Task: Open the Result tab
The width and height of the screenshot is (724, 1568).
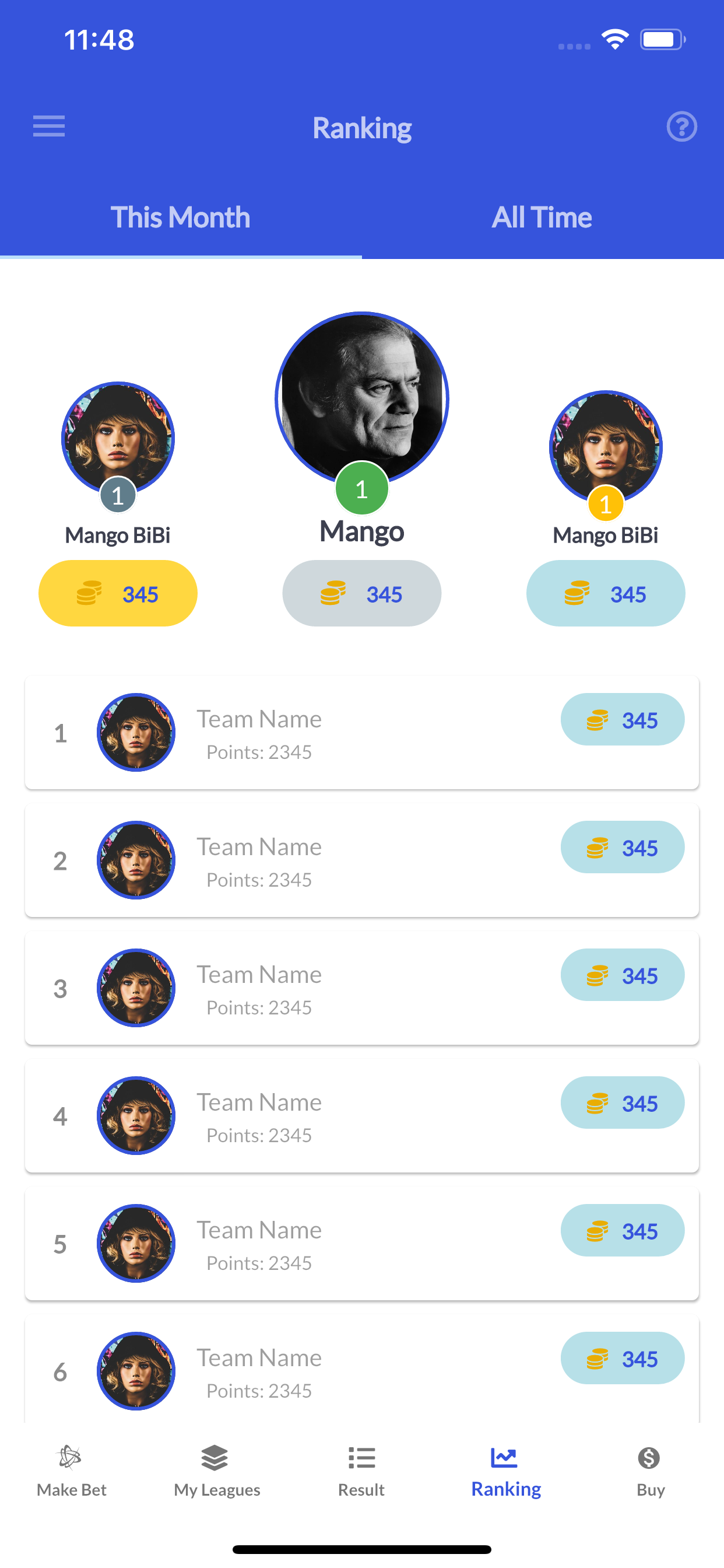Action: 361,1471
